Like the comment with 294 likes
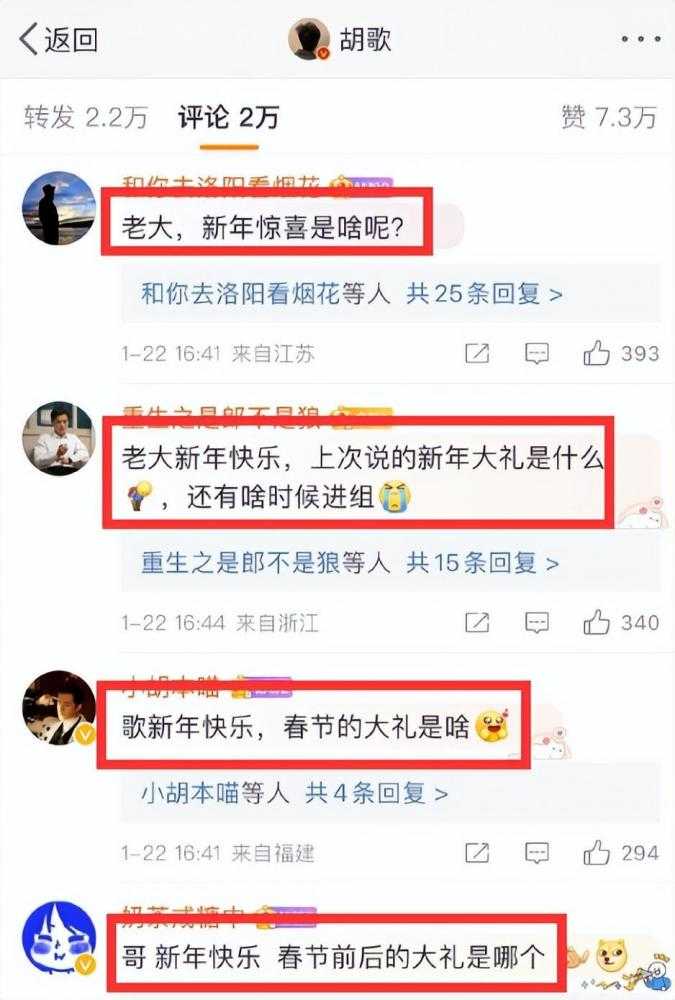Image resolution: width=675 pixels, height=1000 pixels. [x=598, y=853]
